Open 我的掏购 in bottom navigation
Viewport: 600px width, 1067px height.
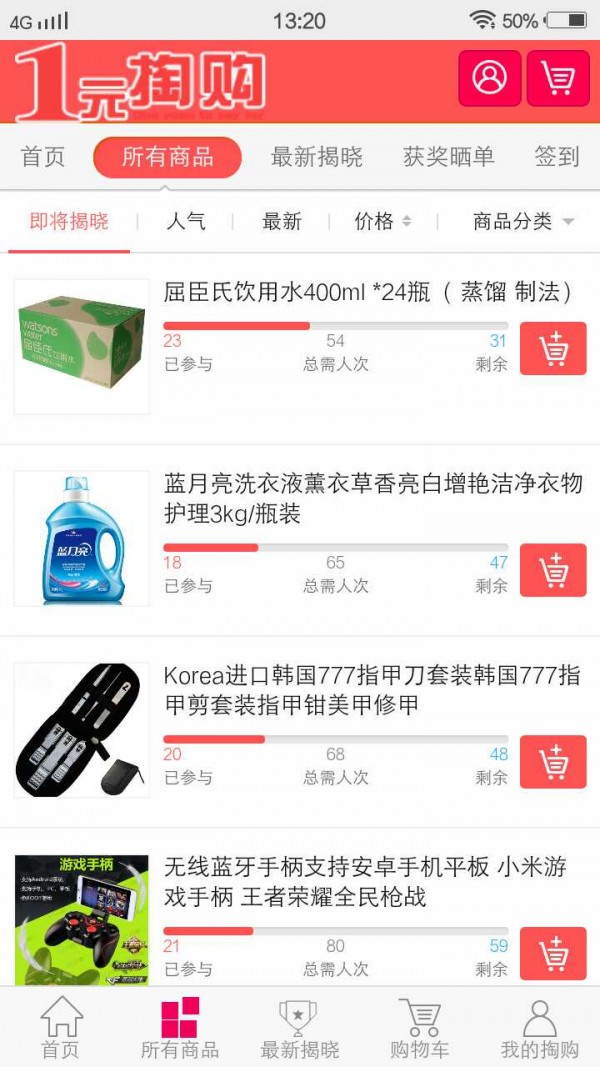(x=539, y=1029)
